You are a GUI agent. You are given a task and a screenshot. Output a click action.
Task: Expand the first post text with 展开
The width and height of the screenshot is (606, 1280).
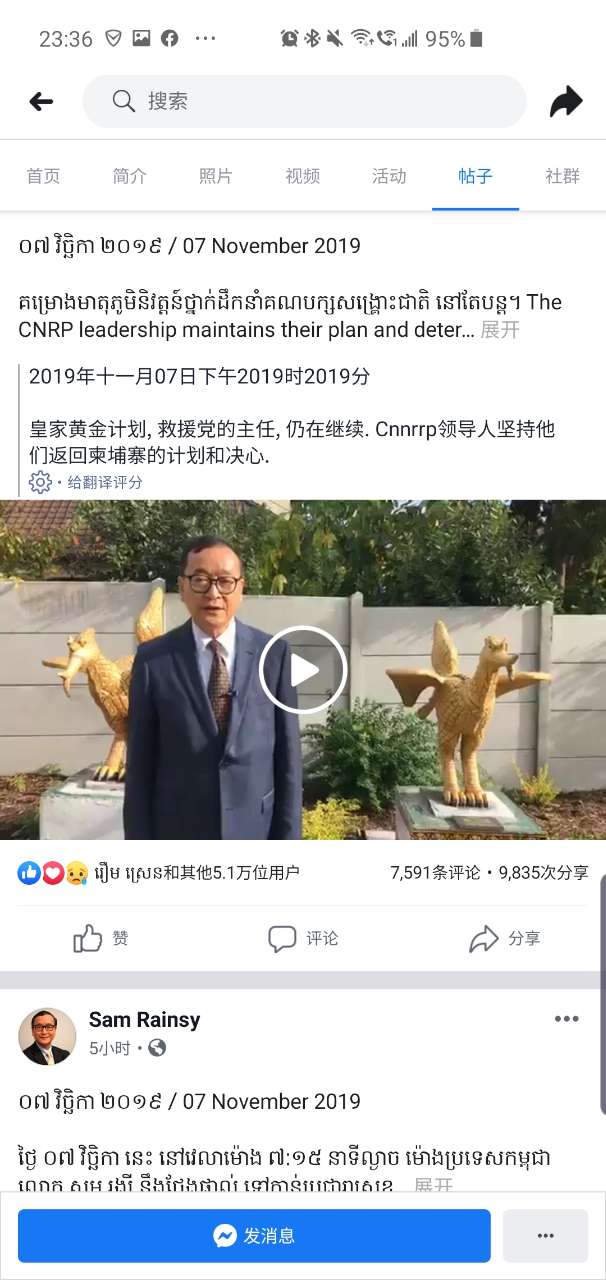(500, 330)
